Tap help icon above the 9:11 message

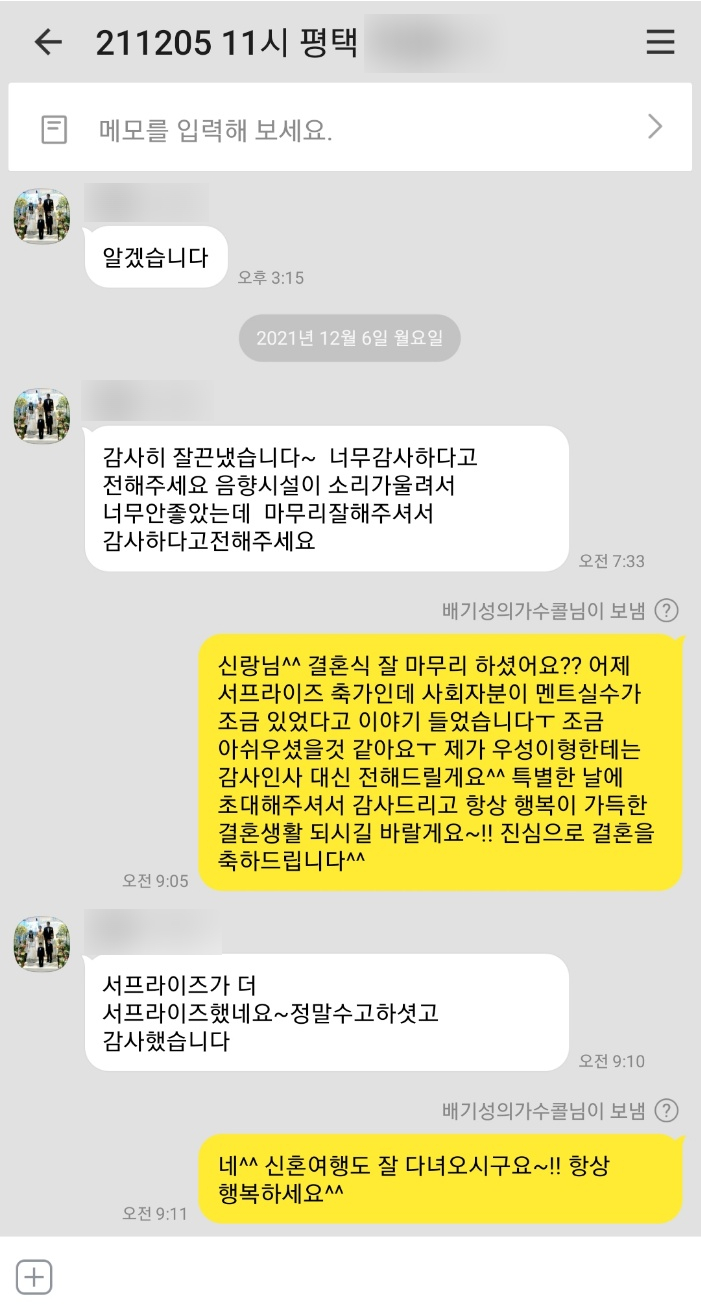pyautogui.click(x=667, y=1111)
